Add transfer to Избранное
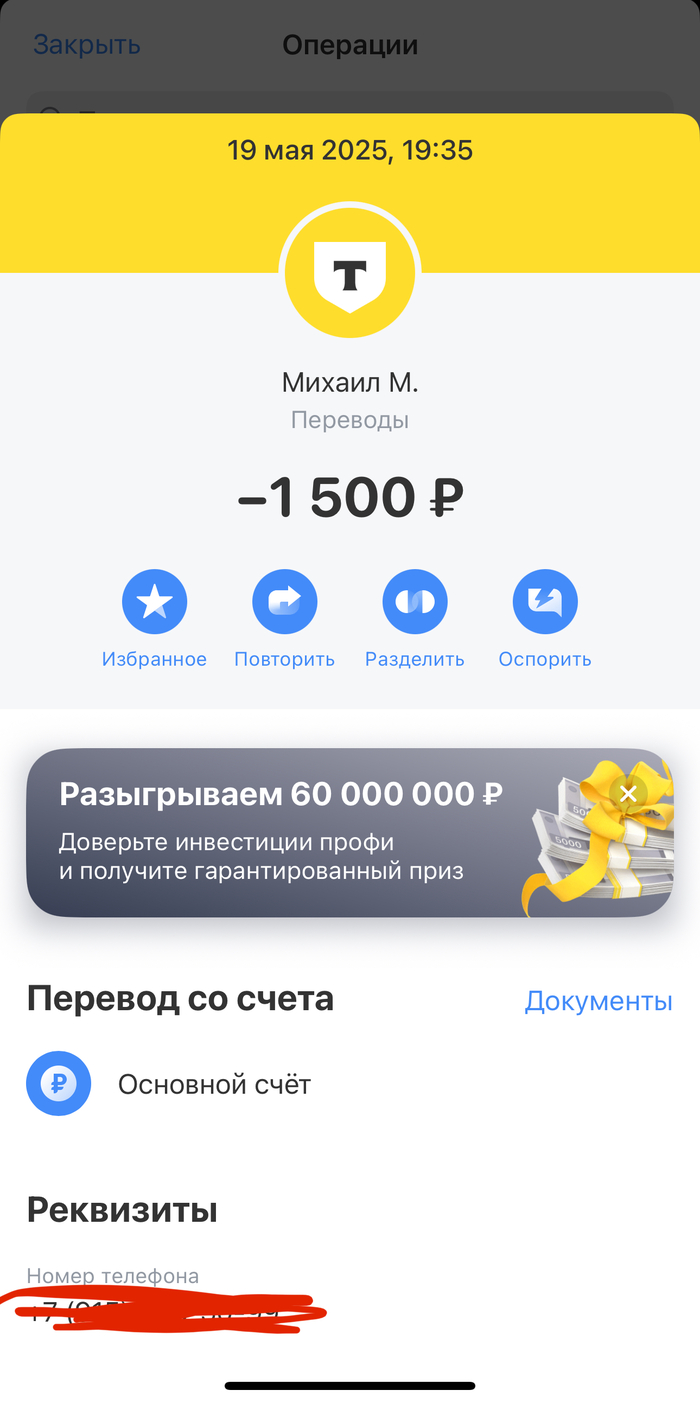The width and height of the screenshot is (700, 1403). [154, 603]
